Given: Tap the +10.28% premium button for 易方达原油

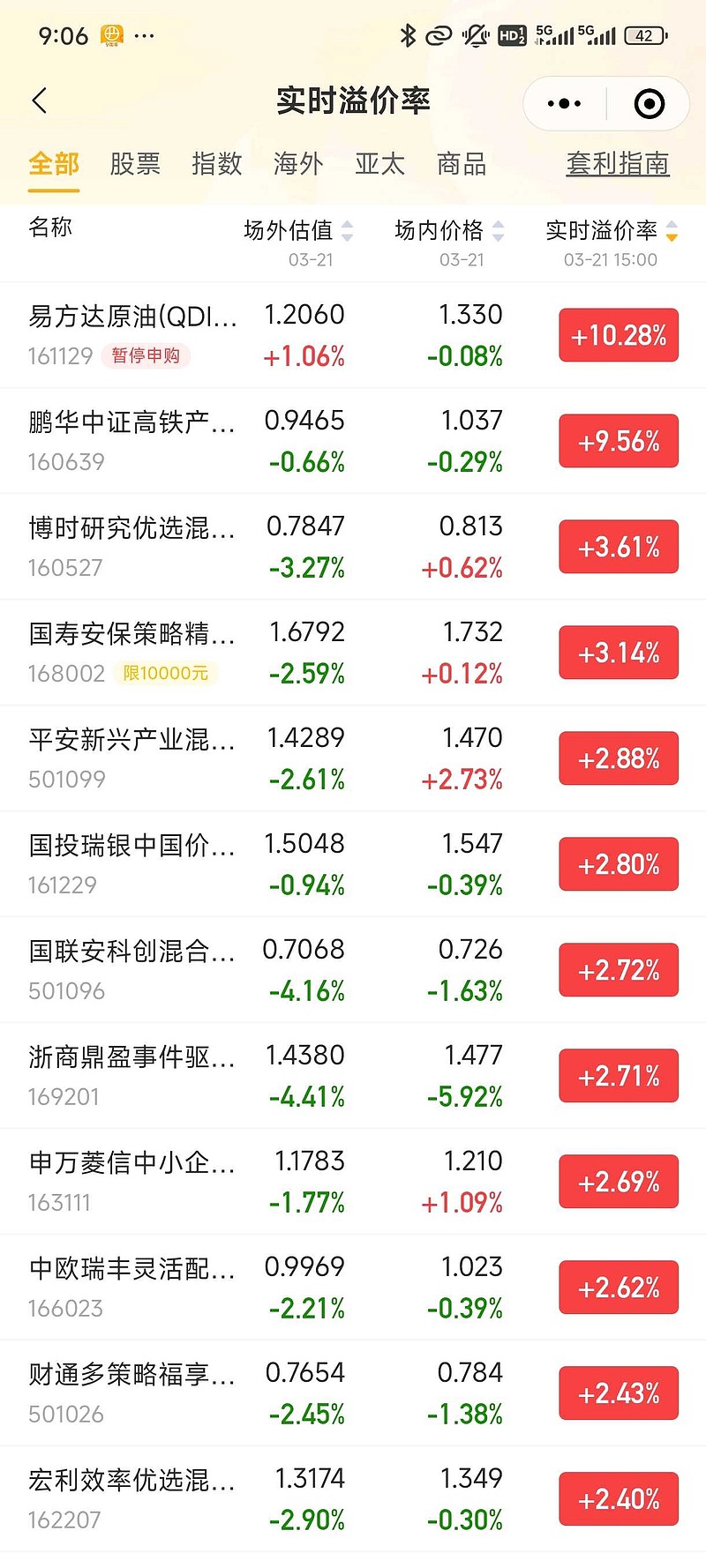Looking at the screenshot, I should [x=619, y=335].
